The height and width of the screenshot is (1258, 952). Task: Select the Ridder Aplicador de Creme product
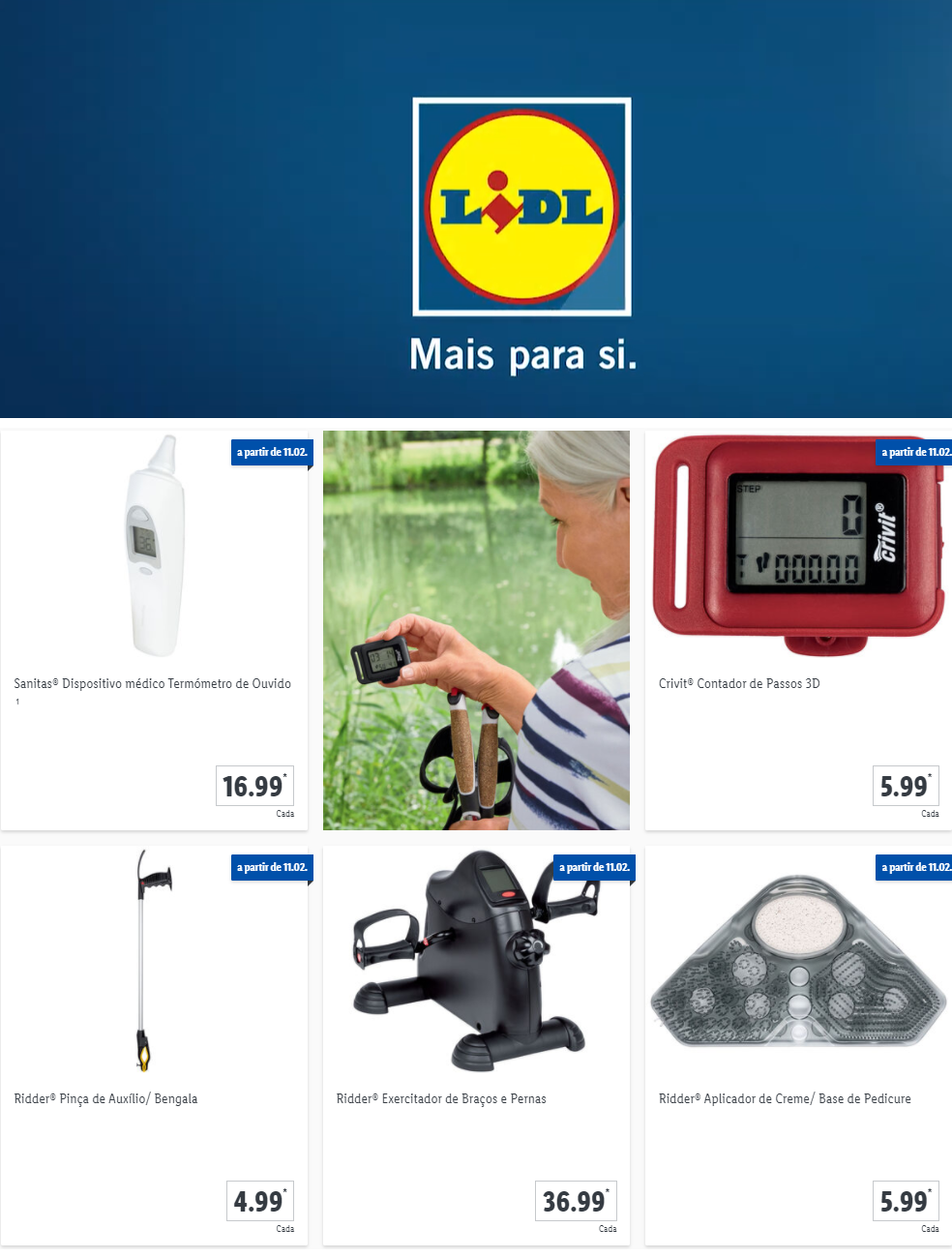tap(785, 1098)
